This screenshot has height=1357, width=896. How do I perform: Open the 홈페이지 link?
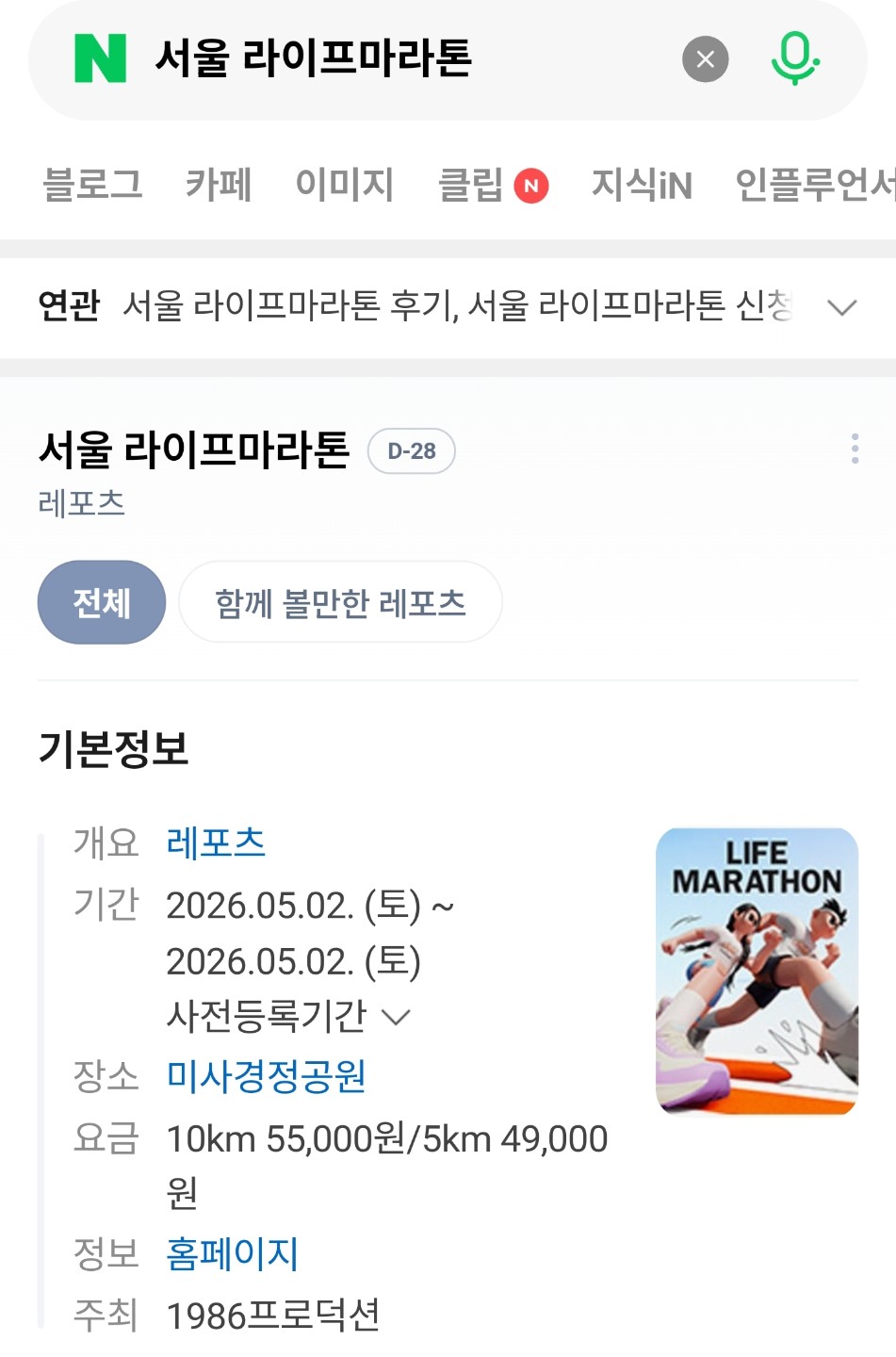(x=232, y=1253)
